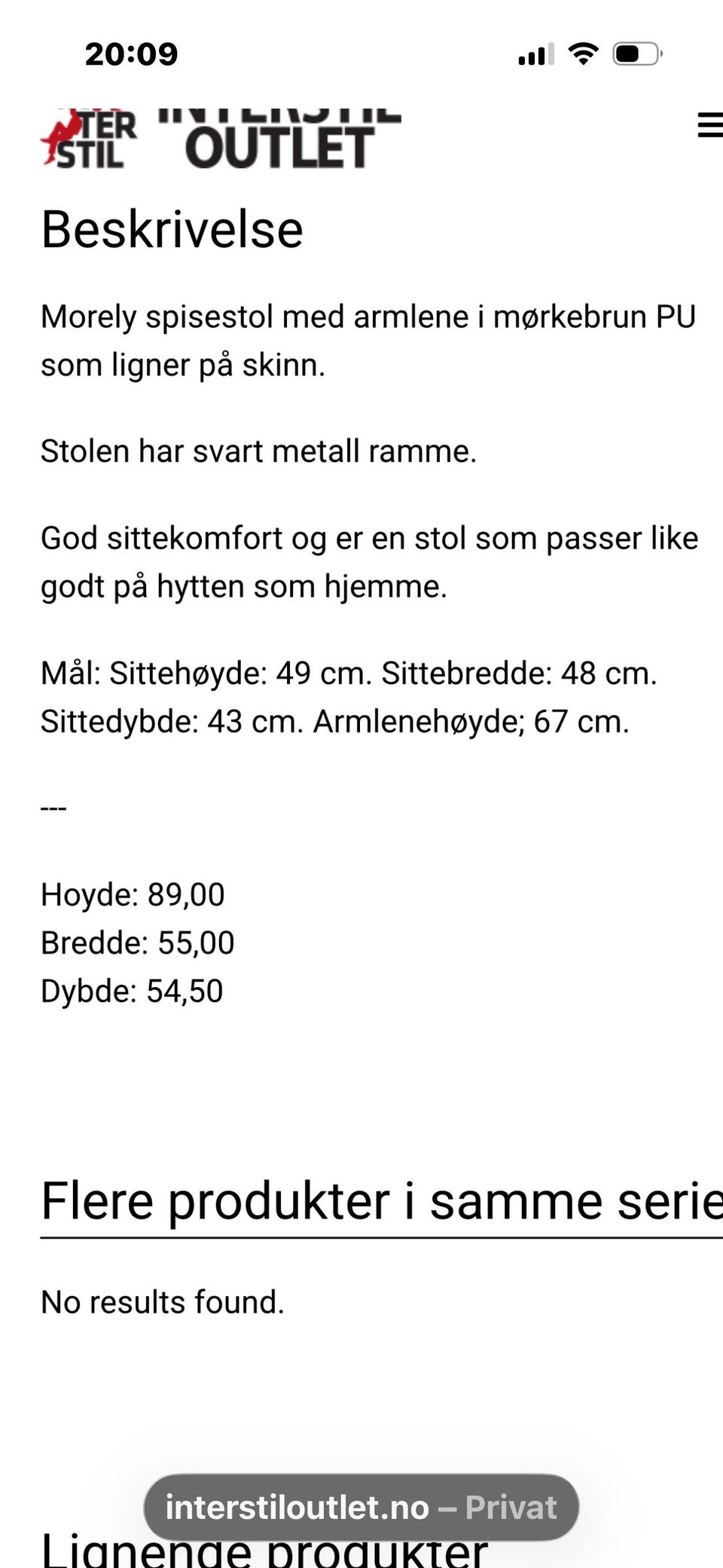Tap the Privat mode label in address bar

pos(511,1508)
